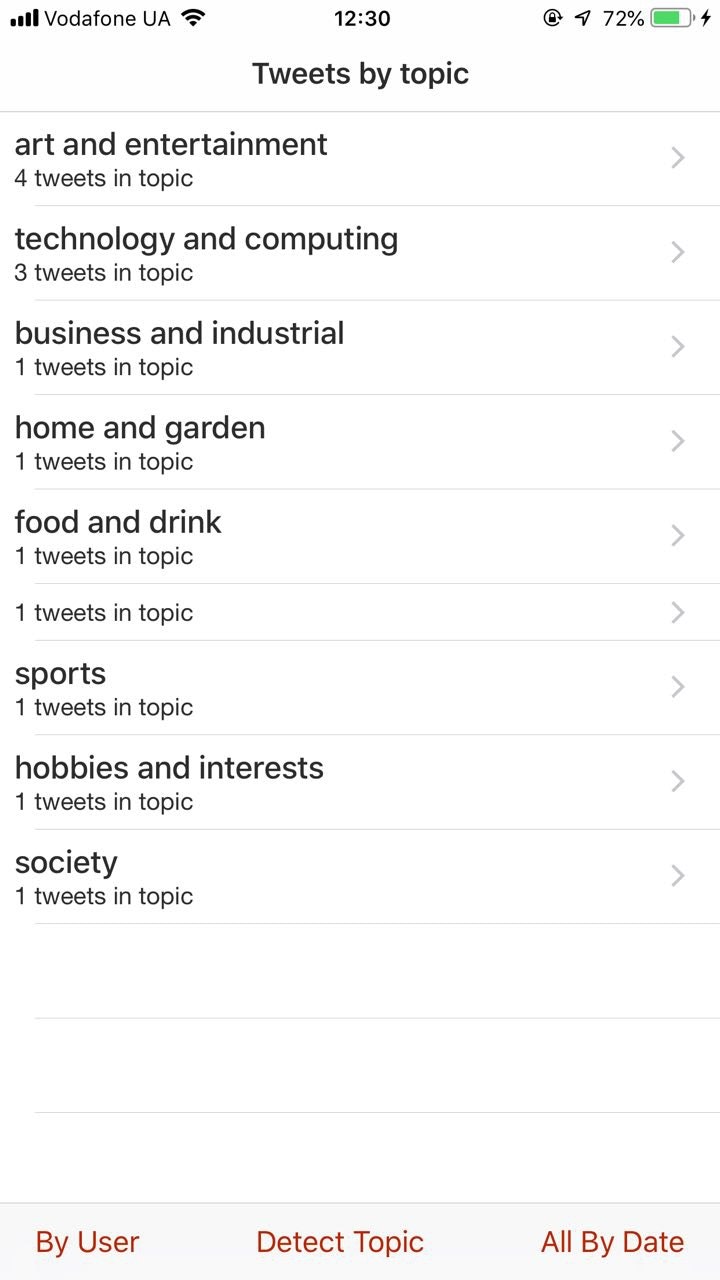This screenshot has height=1280, width=720.
Task: Open home and garden topic
Action: pos(360,442)
